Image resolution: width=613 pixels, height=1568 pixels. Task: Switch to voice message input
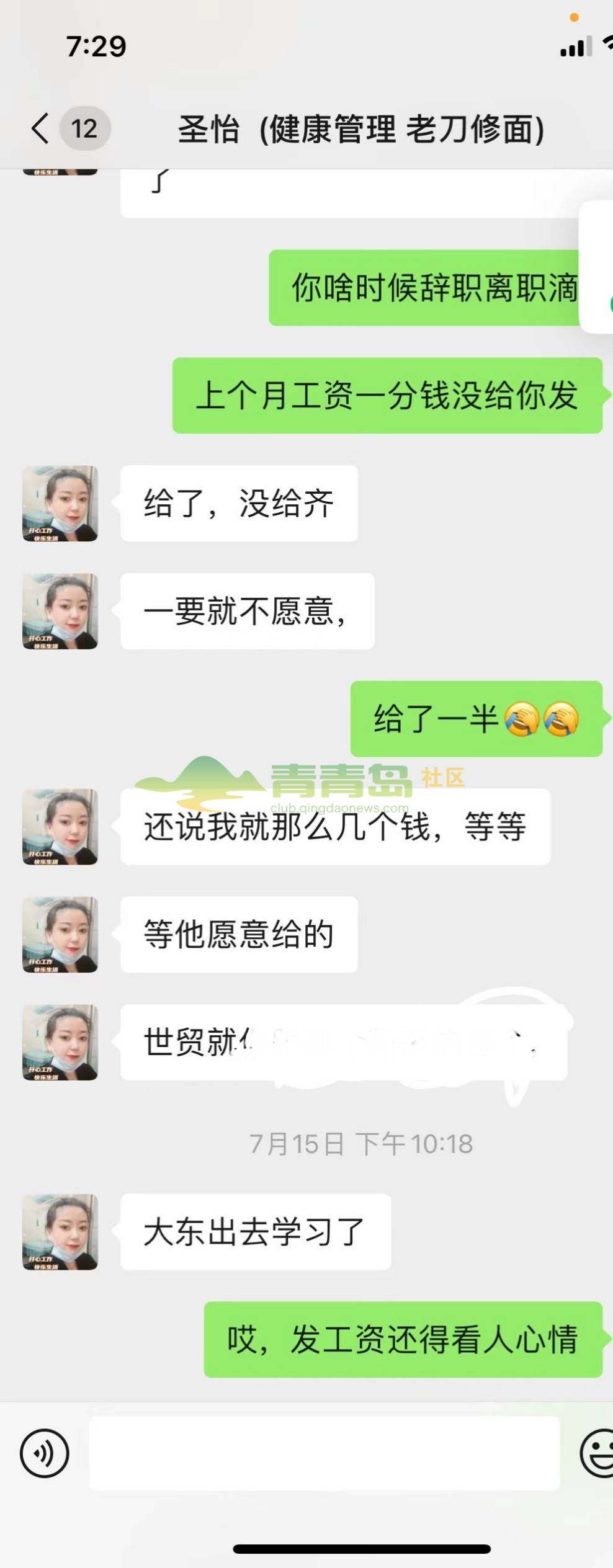(44, 1453)
